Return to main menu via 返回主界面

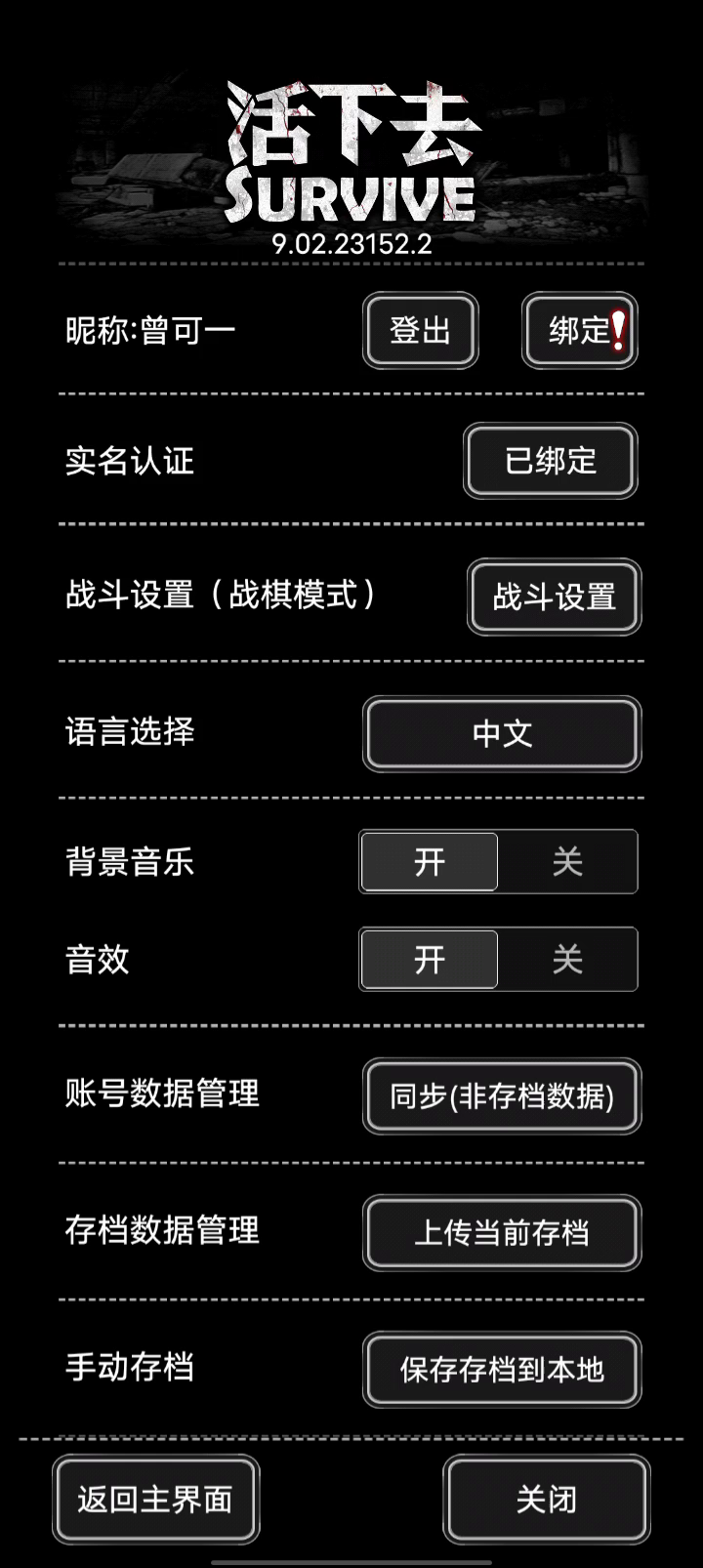click(156, 1500)
